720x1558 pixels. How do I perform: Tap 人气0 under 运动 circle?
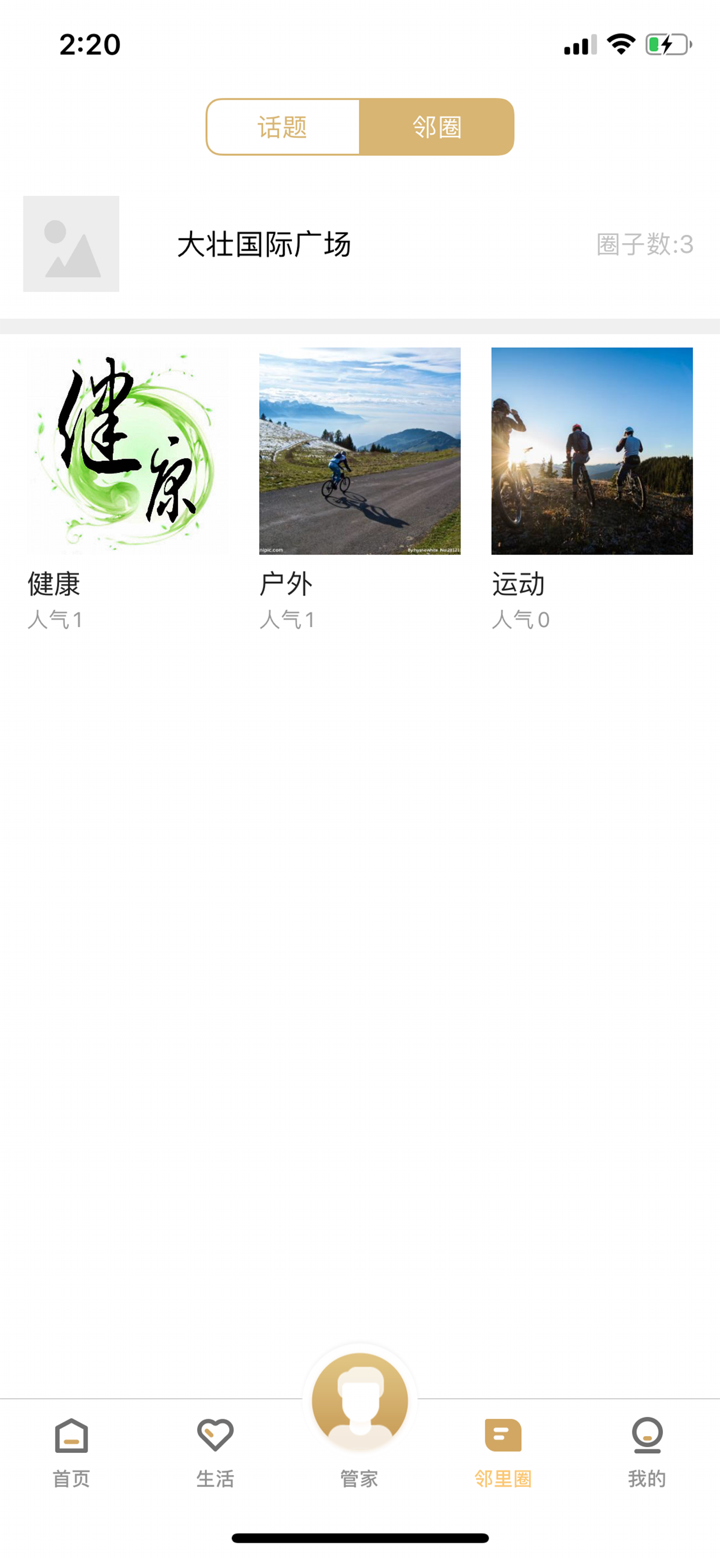pos(520,619)
